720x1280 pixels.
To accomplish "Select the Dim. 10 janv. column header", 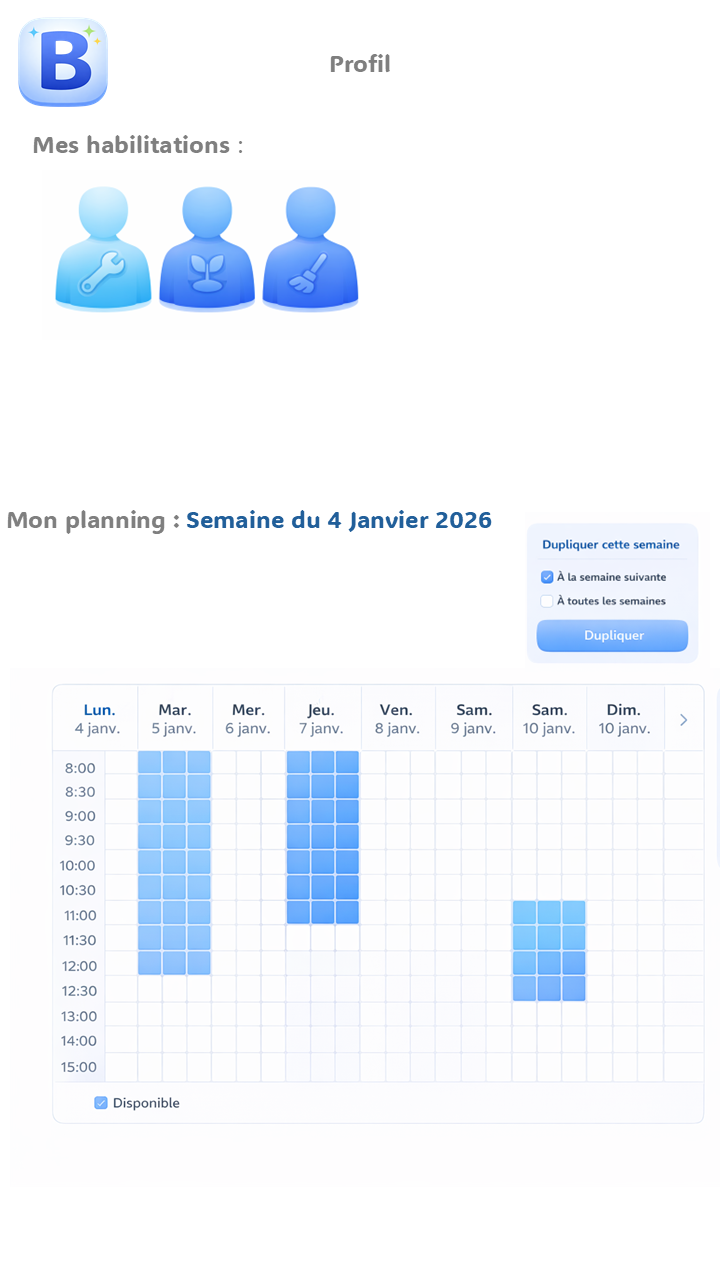I will 624,719.
